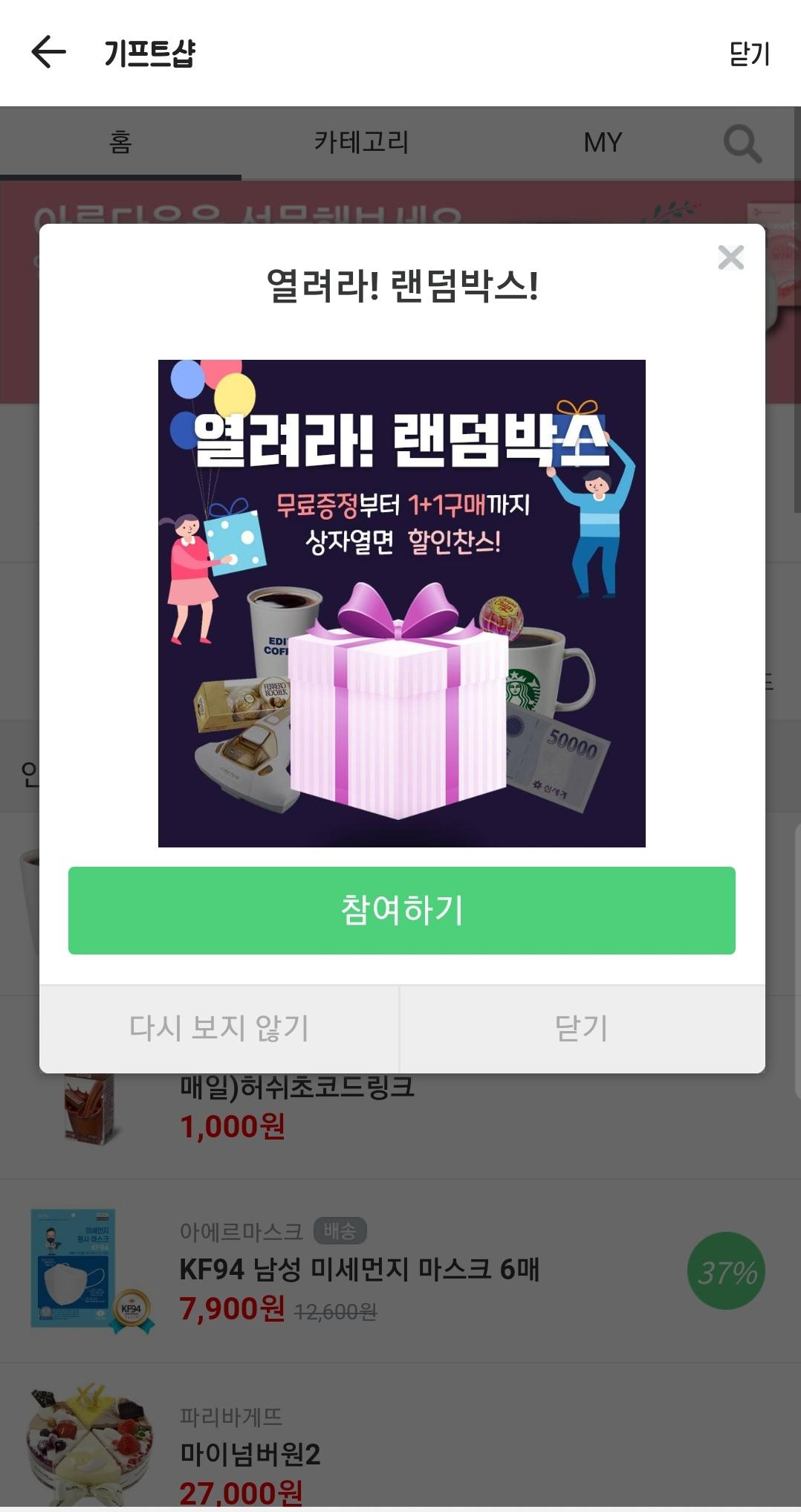
Task: Switch to the 카테고리 tab
Action: coord(361,142)
